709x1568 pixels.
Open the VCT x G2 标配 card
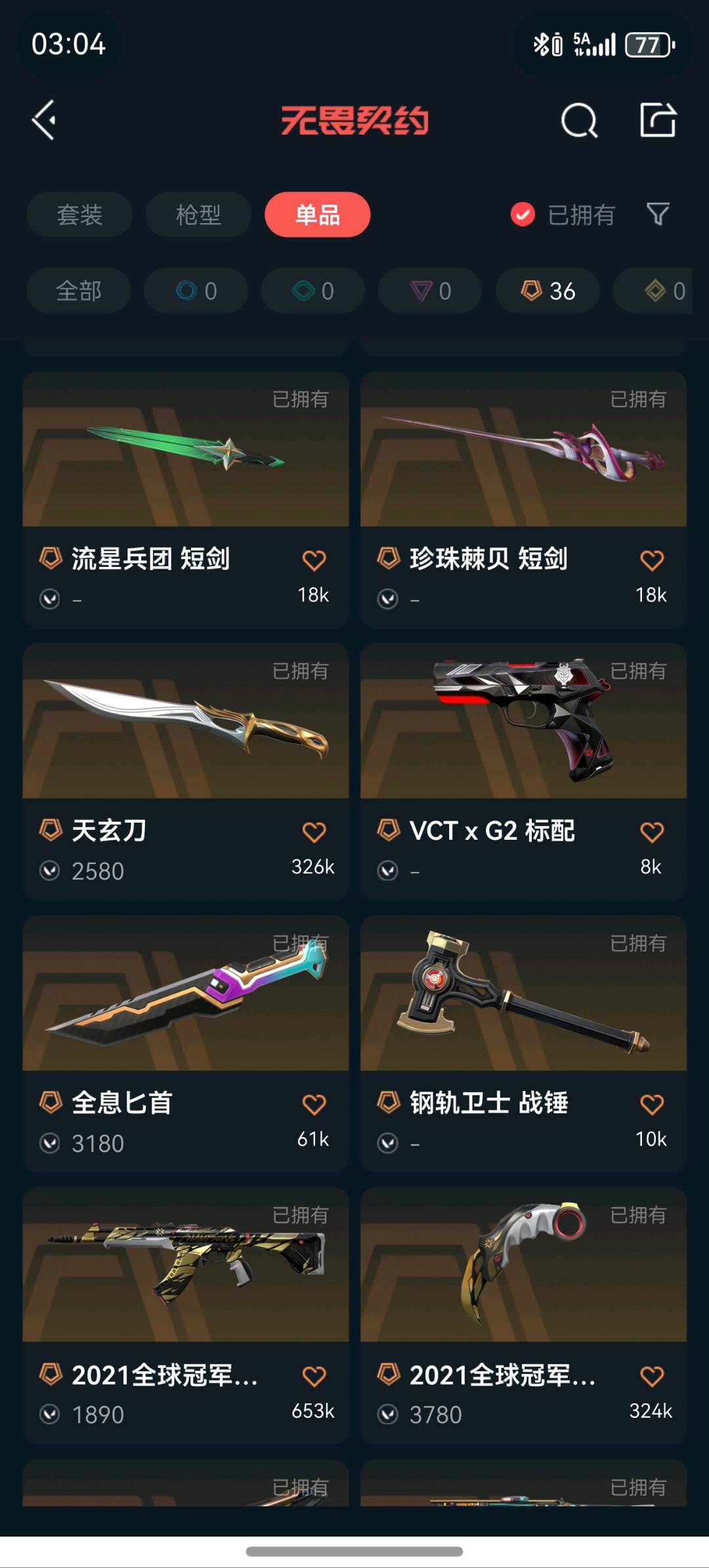pyautogui.click(x=523, y=772)
